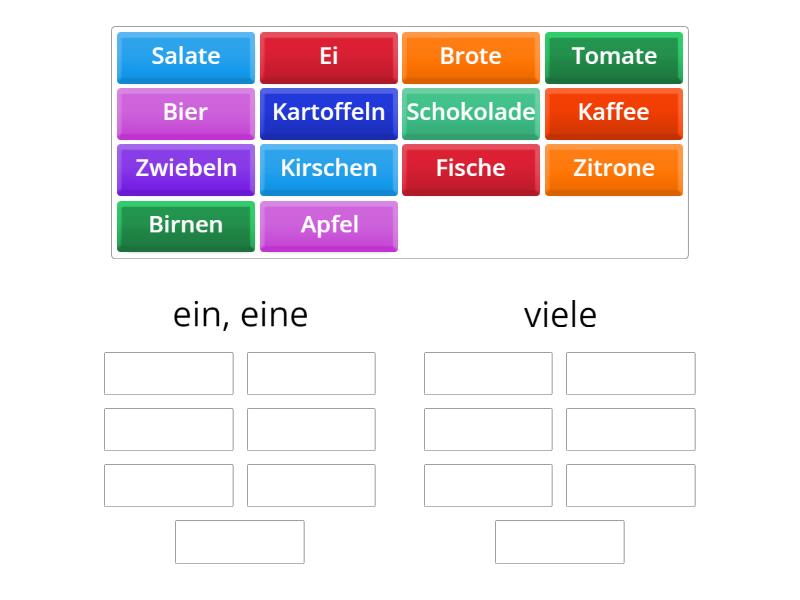800x600 pixels.
Task: Choose the Zitrone tile
Action: click(614, 169)
